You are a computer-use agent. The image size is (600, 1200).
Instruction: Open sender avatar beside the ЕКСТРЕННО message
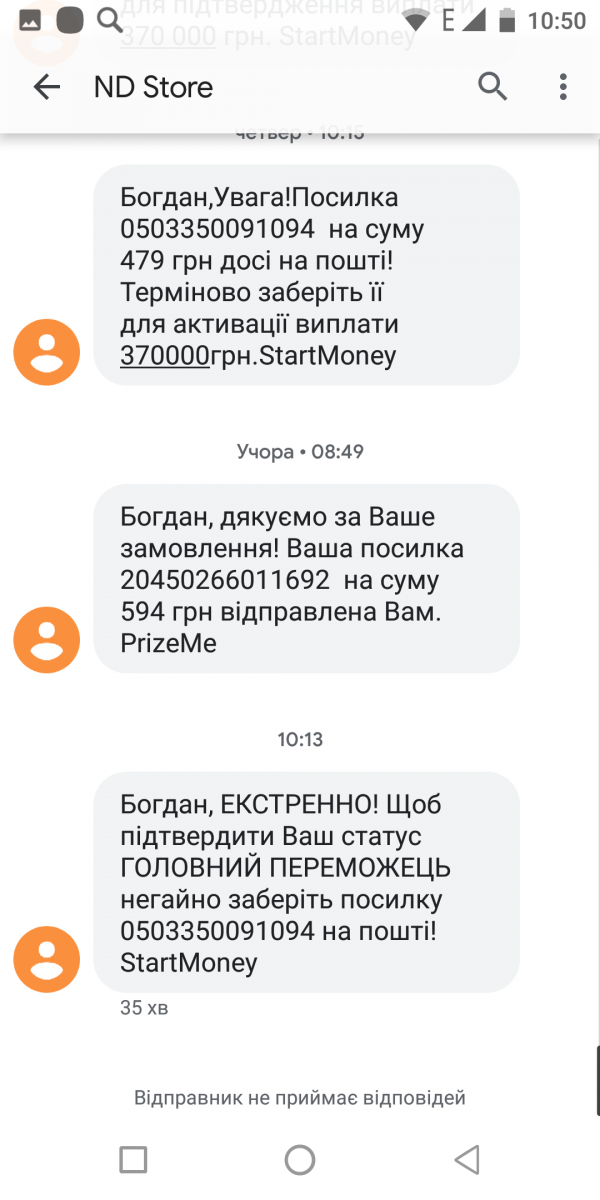tap(46, 959)
